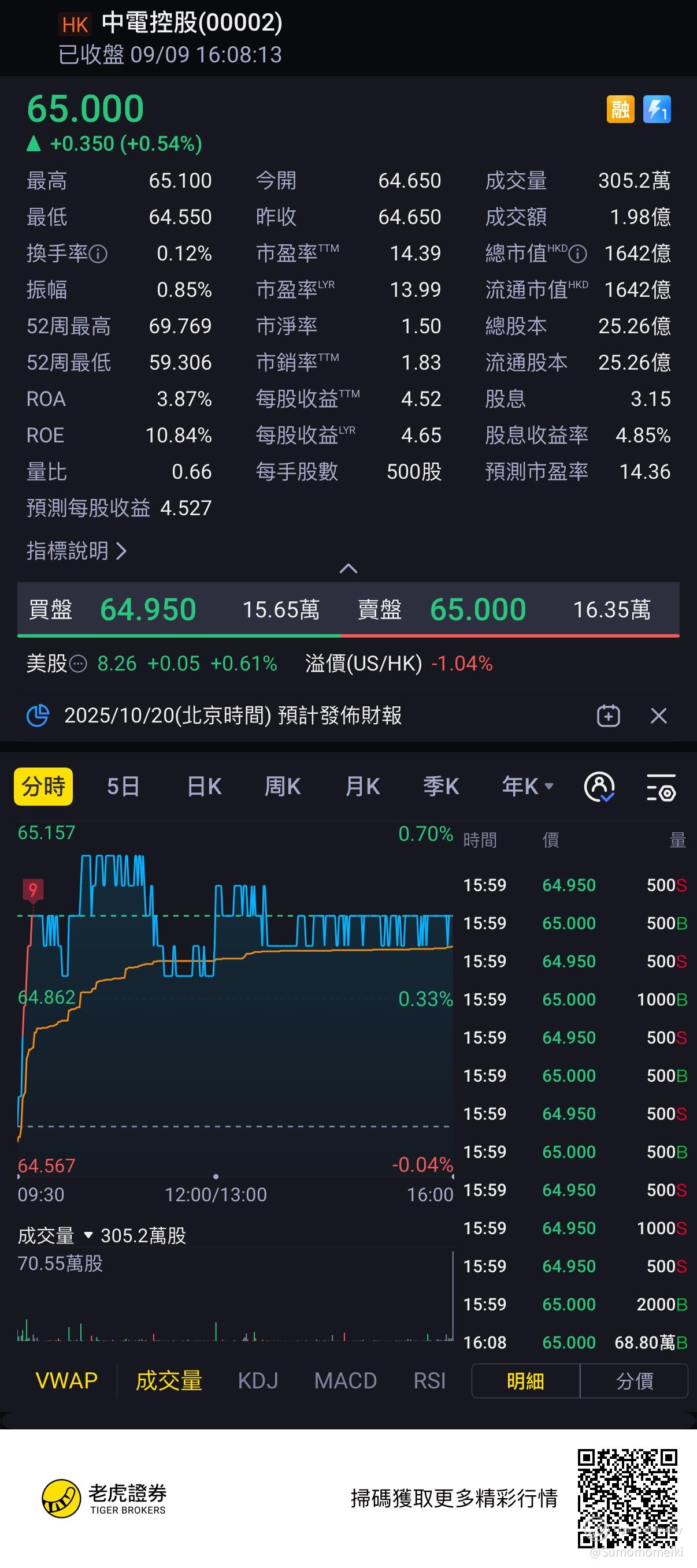Expand the 年K period dropdown
The height and width of the screenshot is (1568, 697).
528,787
